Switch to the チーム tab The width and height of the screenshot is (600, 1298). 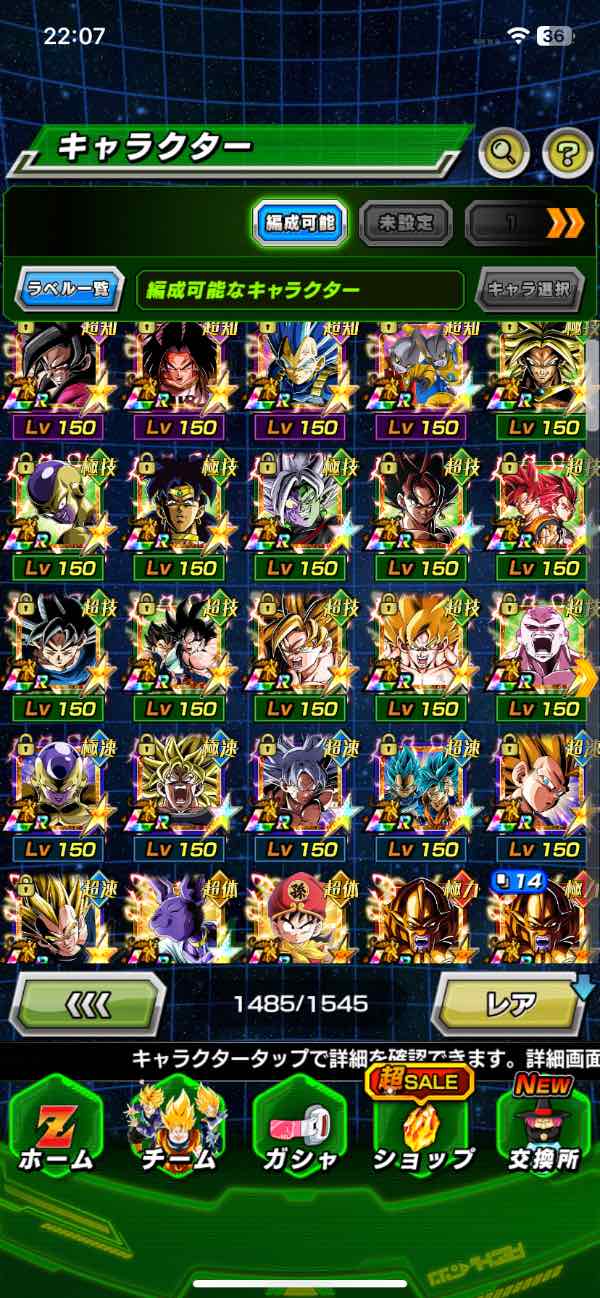[x=176, y=1130]
